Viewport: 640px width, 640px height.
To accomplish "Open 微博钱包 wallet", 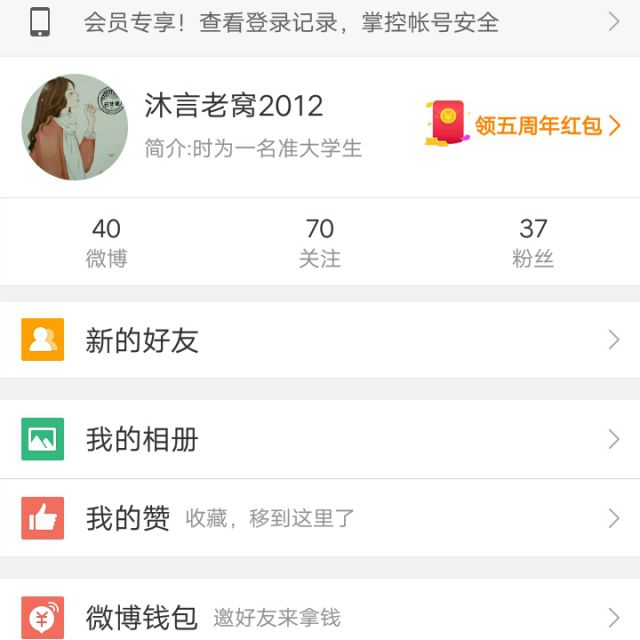I will 320,610.
